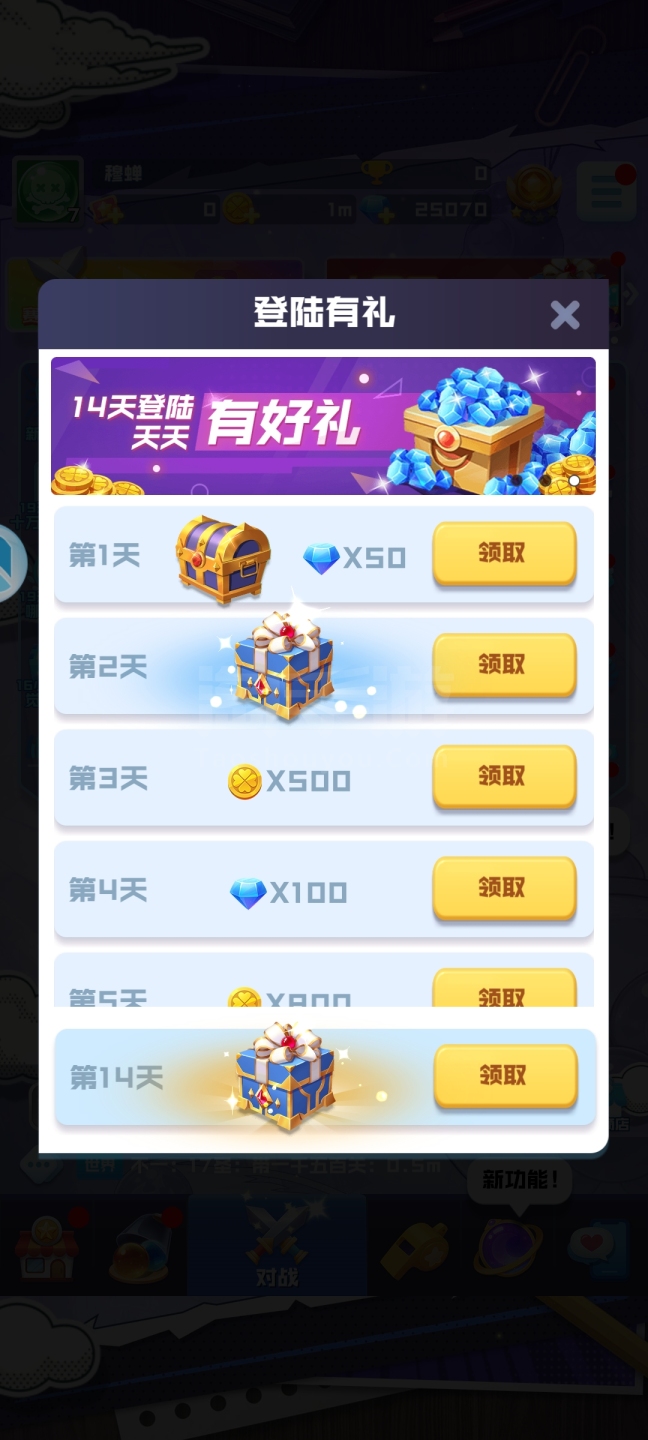Claim the 第1天 reward with 领取
648x1440 pixels.
pyautogui.click(x=504, y=553)
